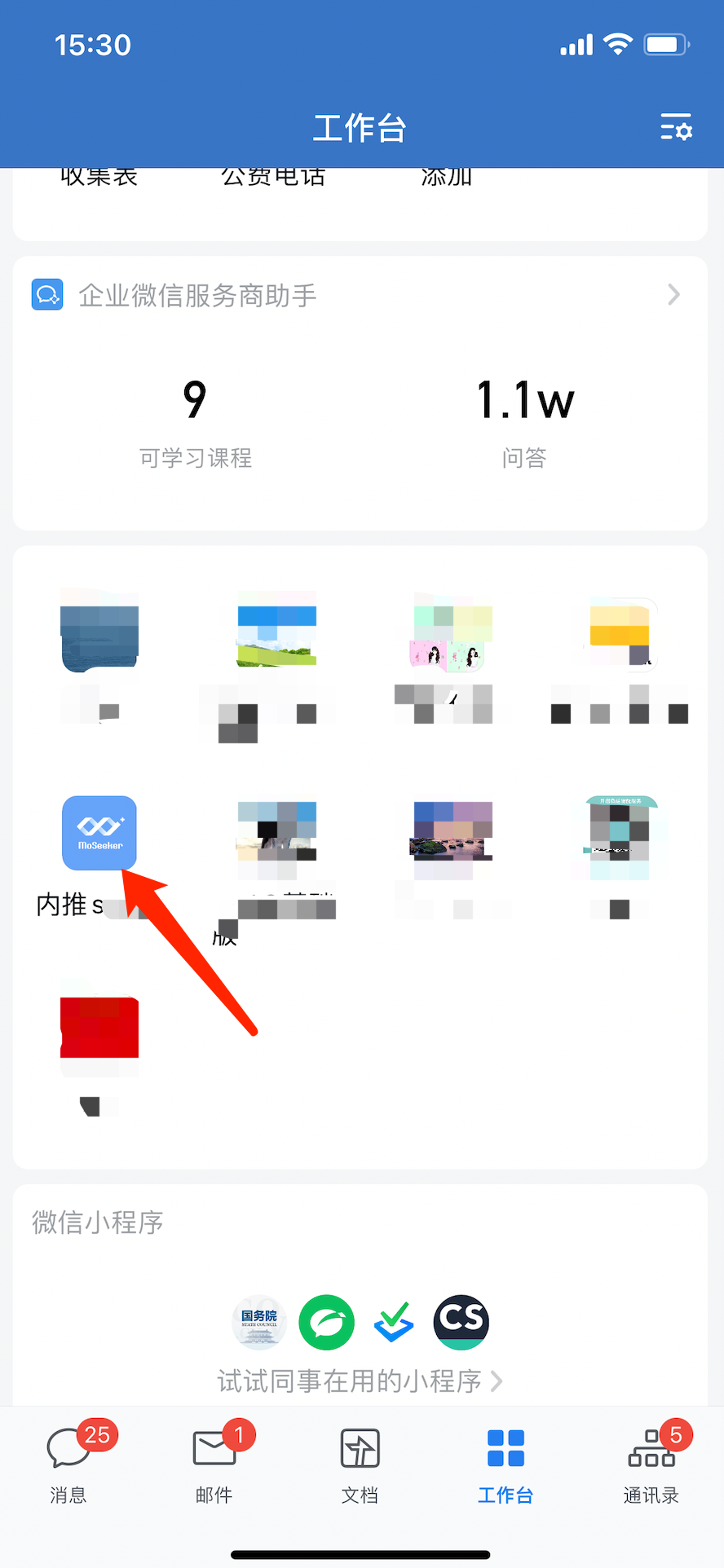Open 试试同事在用的小程序 link

[360, 1381]
